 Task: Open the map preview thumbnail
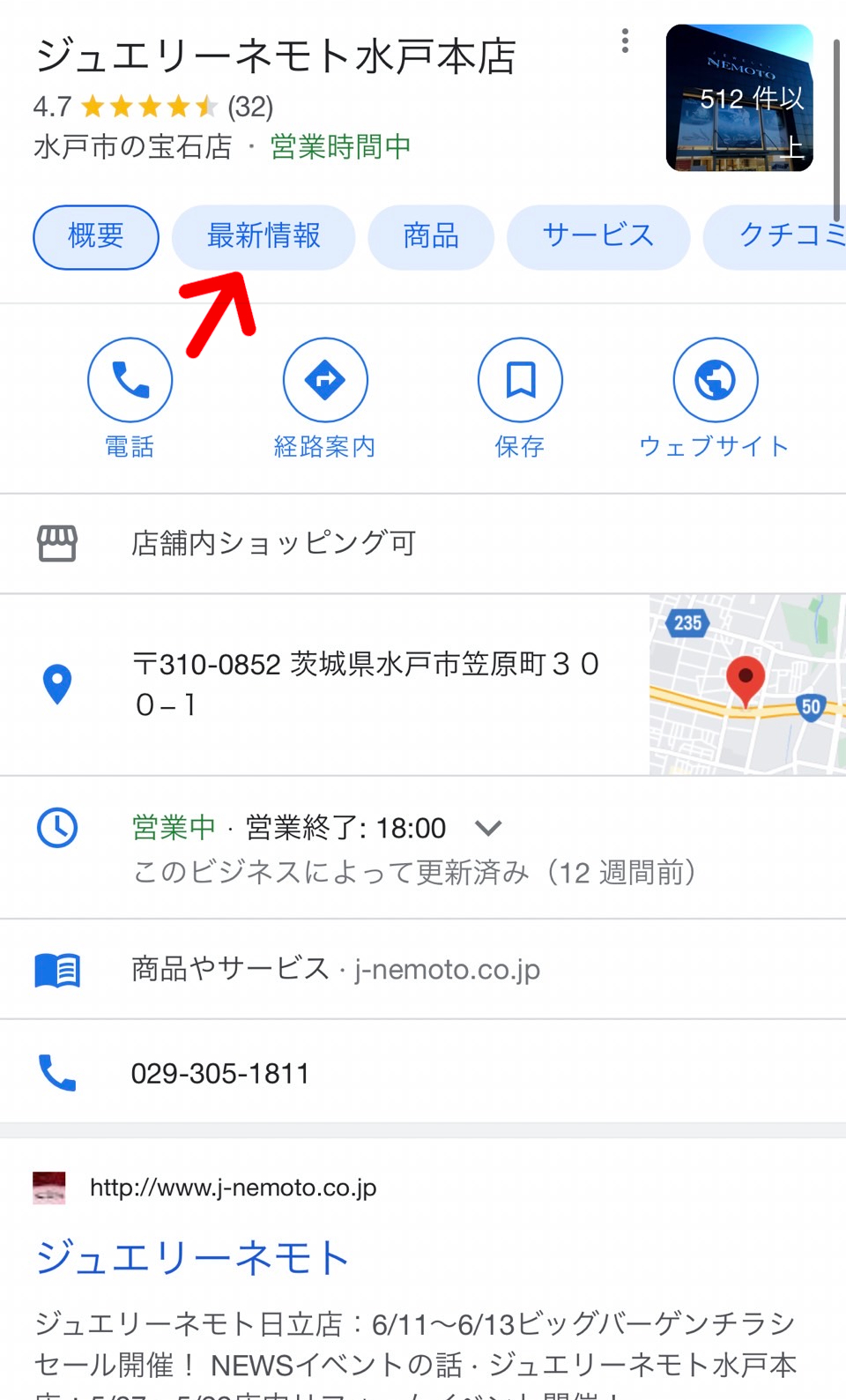[x=747, y=685]
